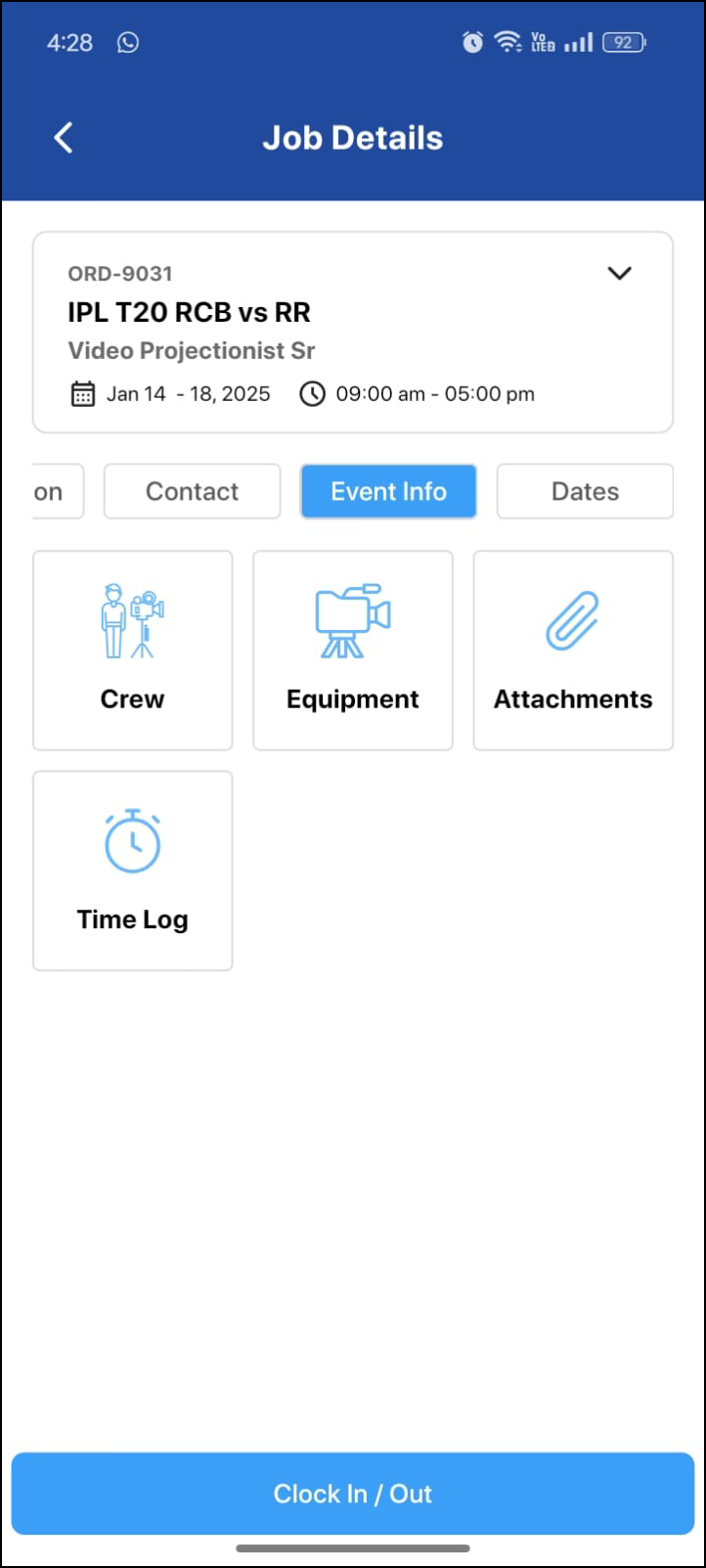
Task: Switch to the Contact tab
Action: click(x=192, y=491)
